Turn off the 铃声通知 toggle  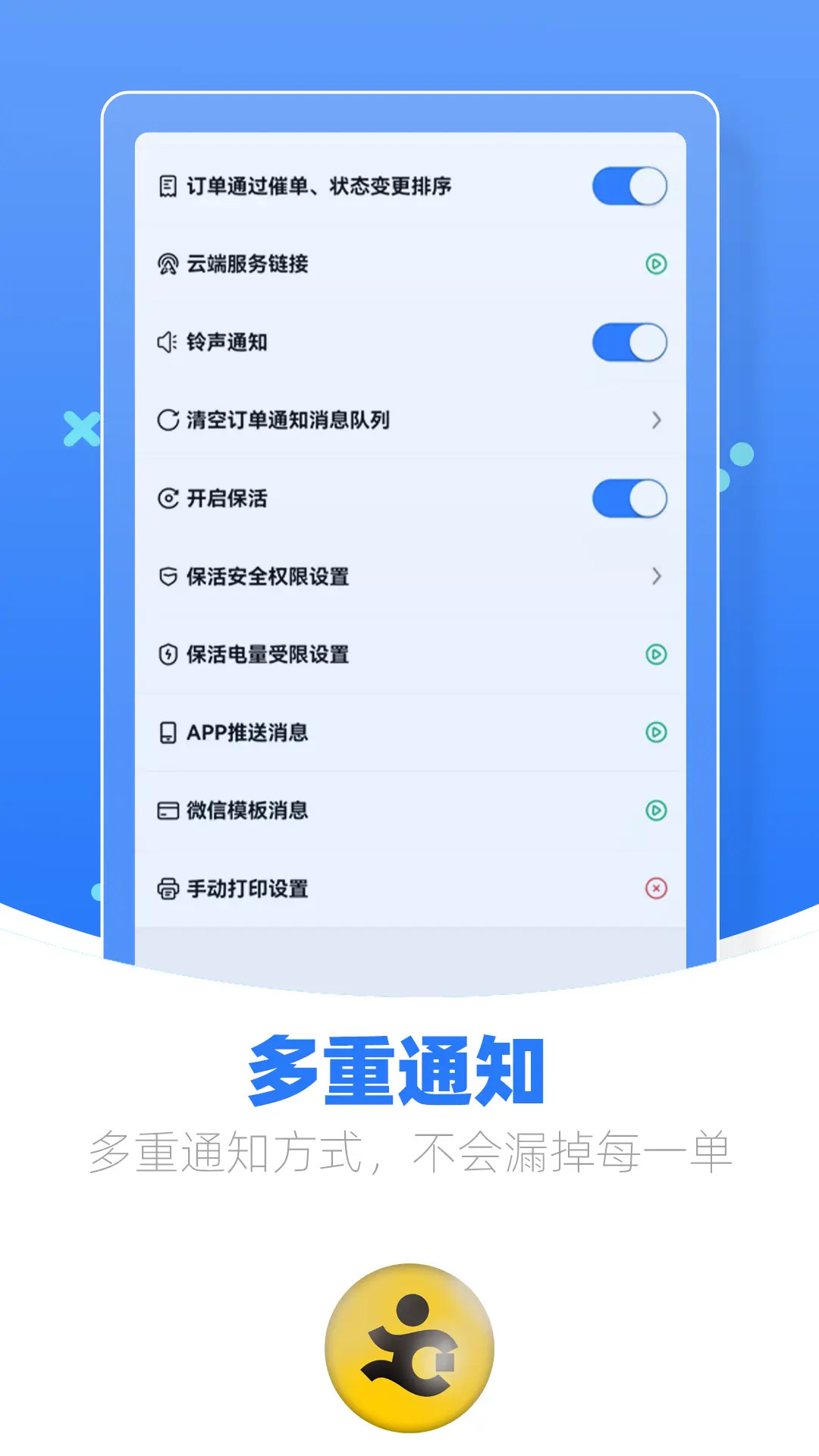[x=629, y=340]
